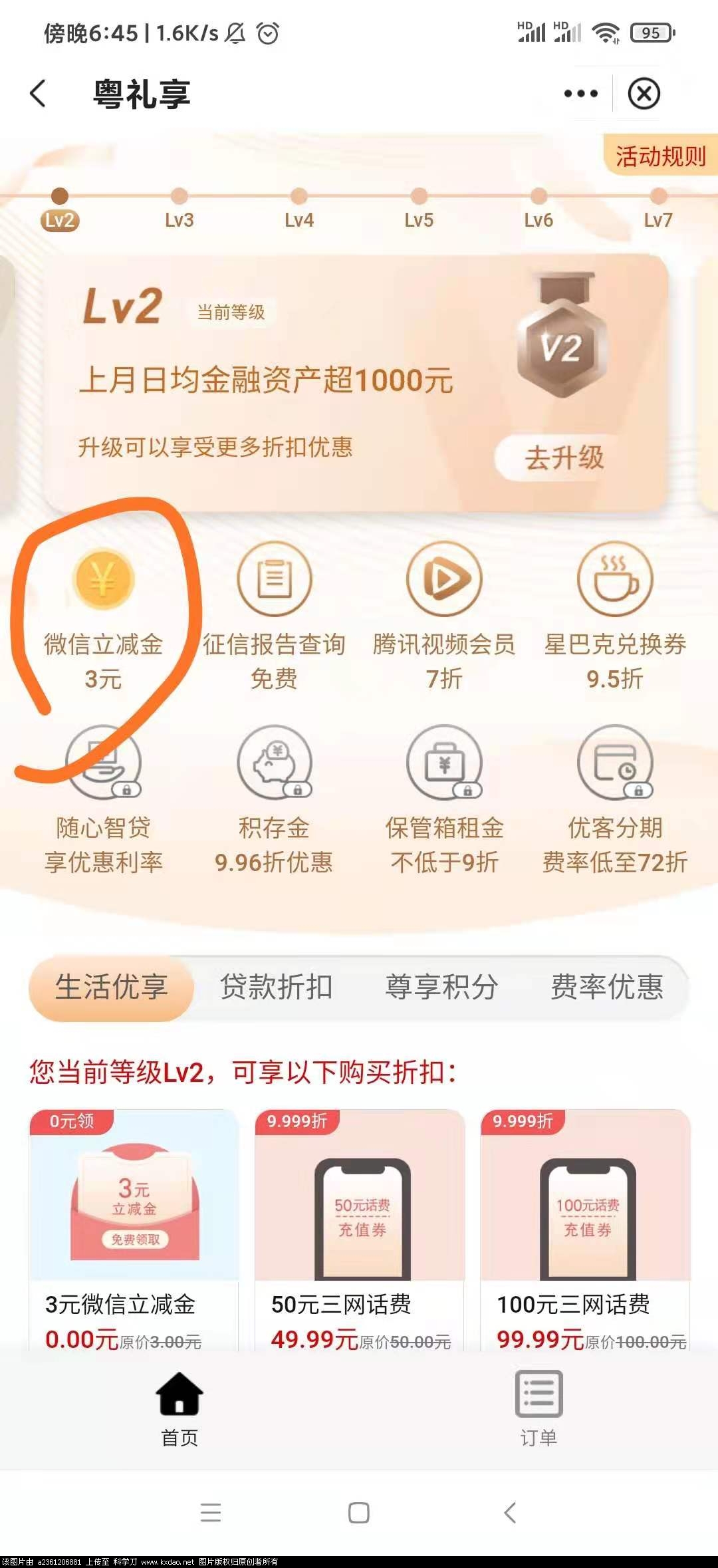Select the Lv5 level marker
The height and width of the screenshot is (1568, 718).
pyautogui.click(x=419, y=209)
